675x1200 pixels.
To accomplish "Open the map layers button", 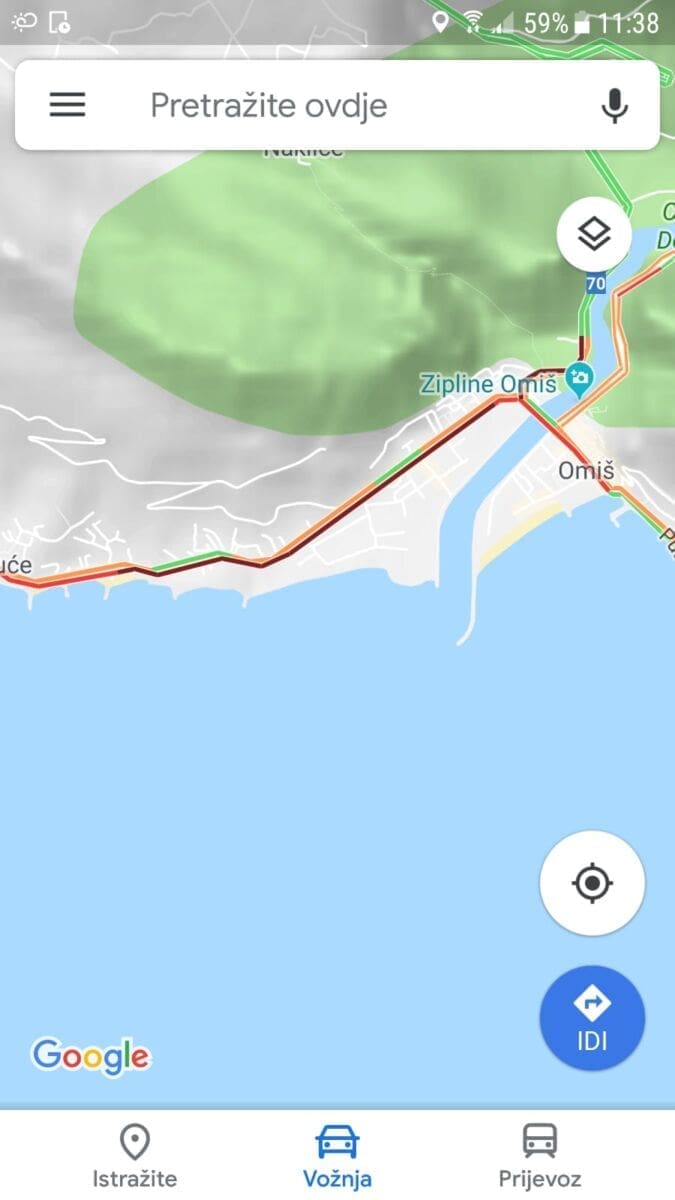I will tap(594, 234).
